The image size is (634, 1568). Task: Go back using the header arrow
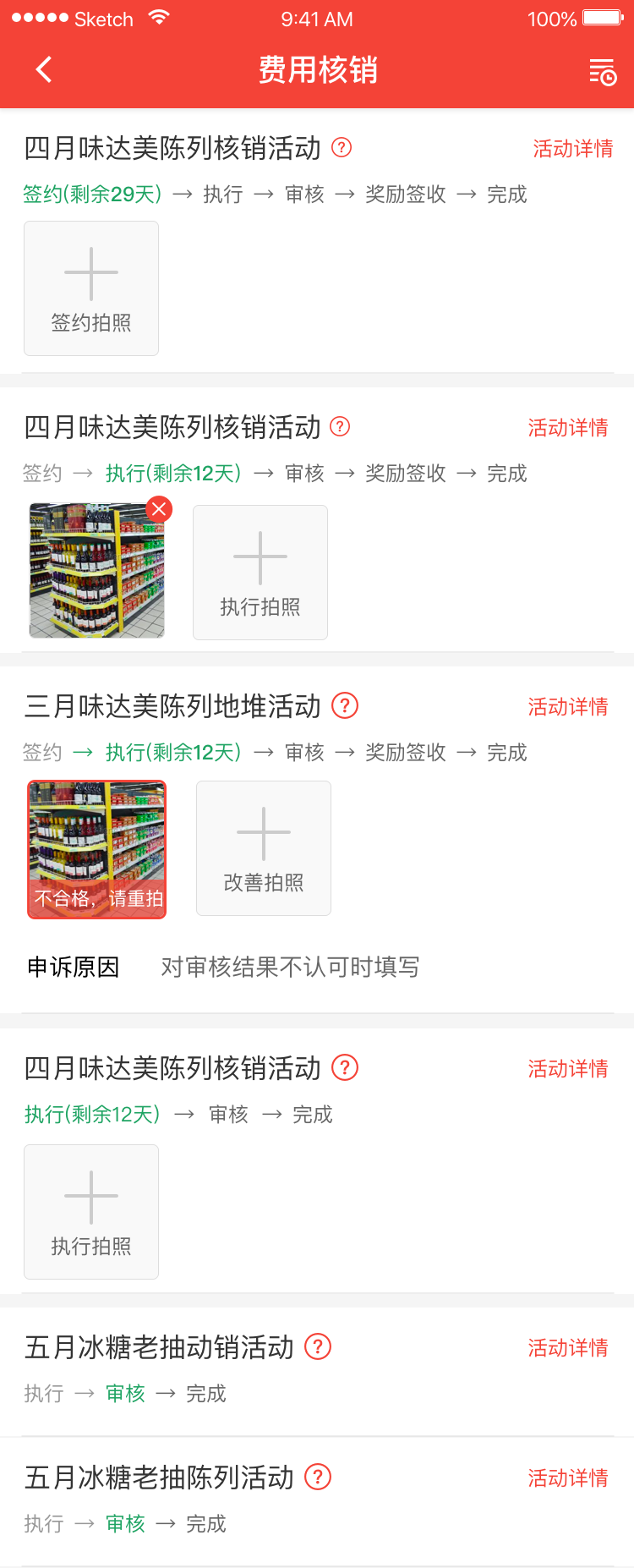click(44, 69)
